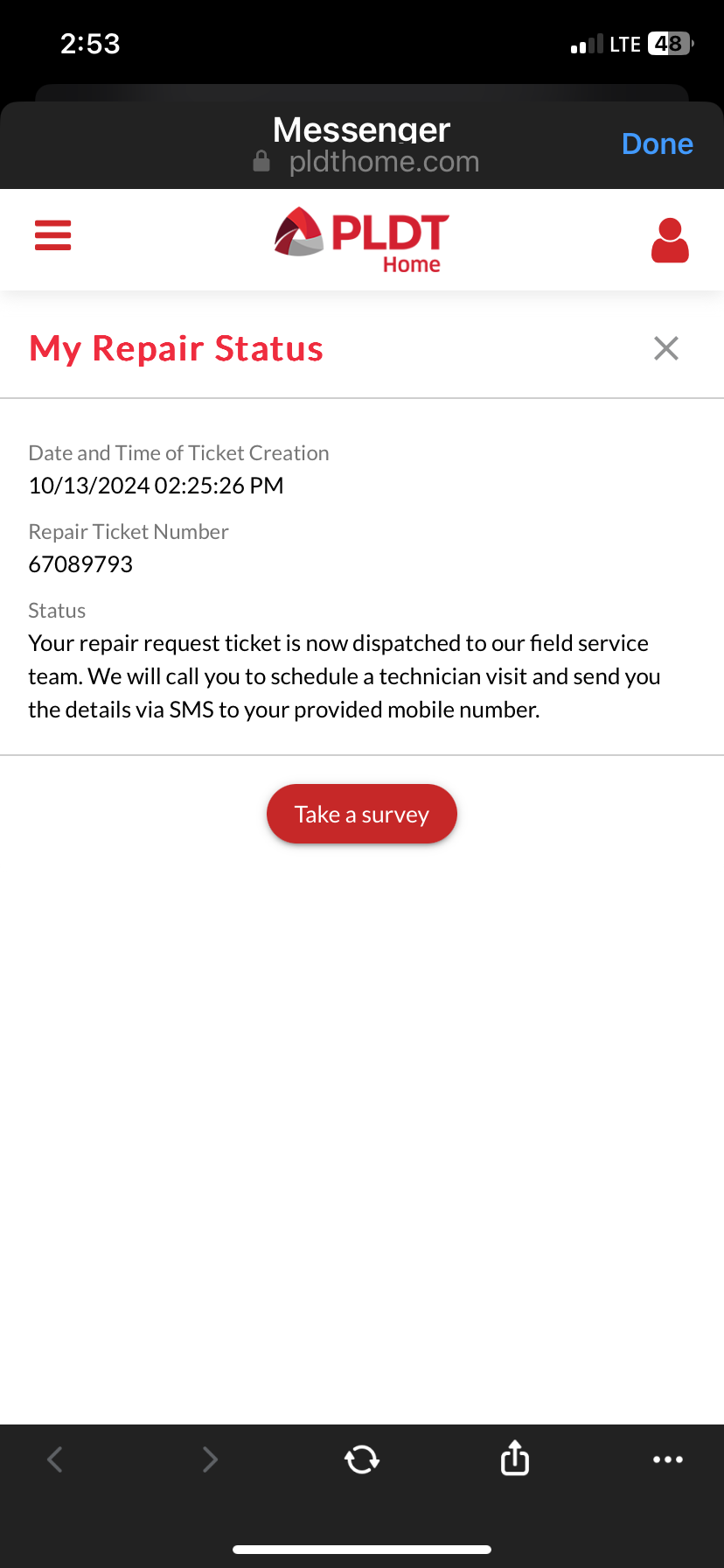This screenshot has width=724, height=1568.
Task: Open the hamburger menu
Action: pyautogui.click(x=52, y=235)
